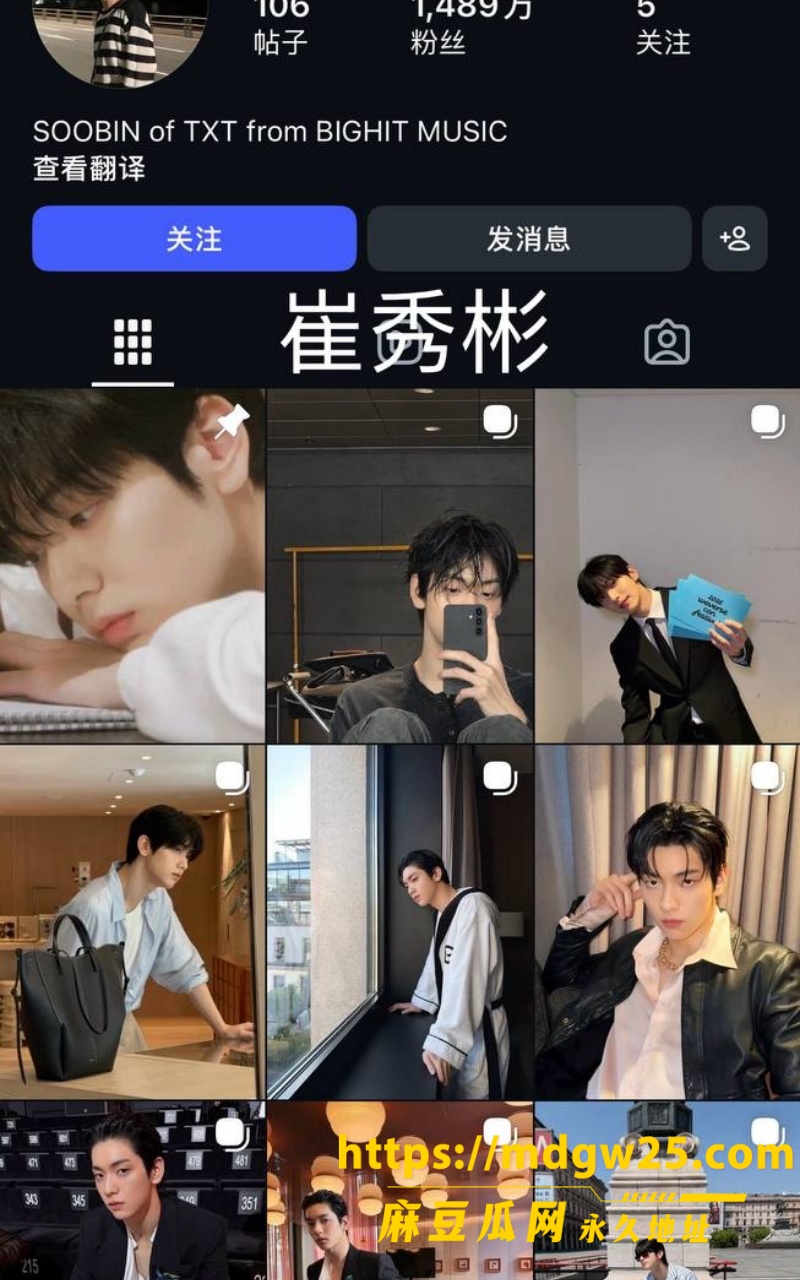Open the black leather jacket post
800x1280 pixels.
coord(668,922)
